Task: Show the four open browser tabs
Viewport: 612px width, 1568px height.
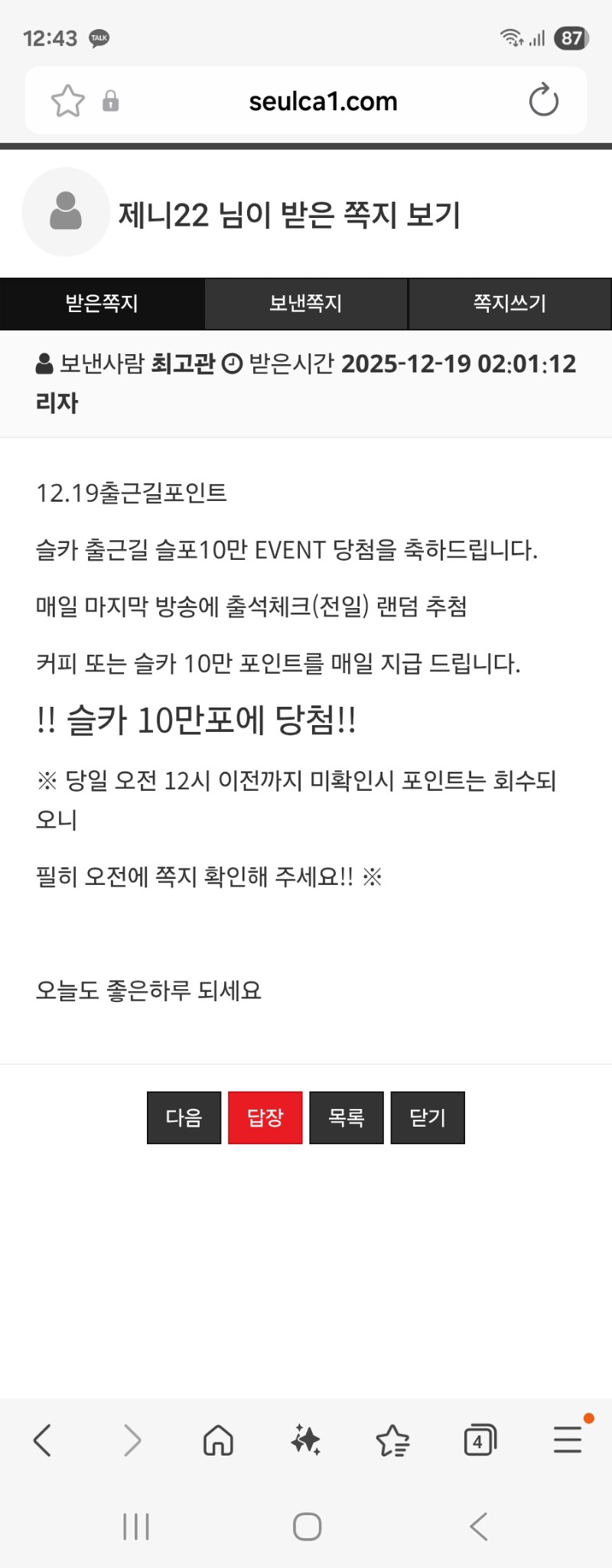Action: point(480,1441)
